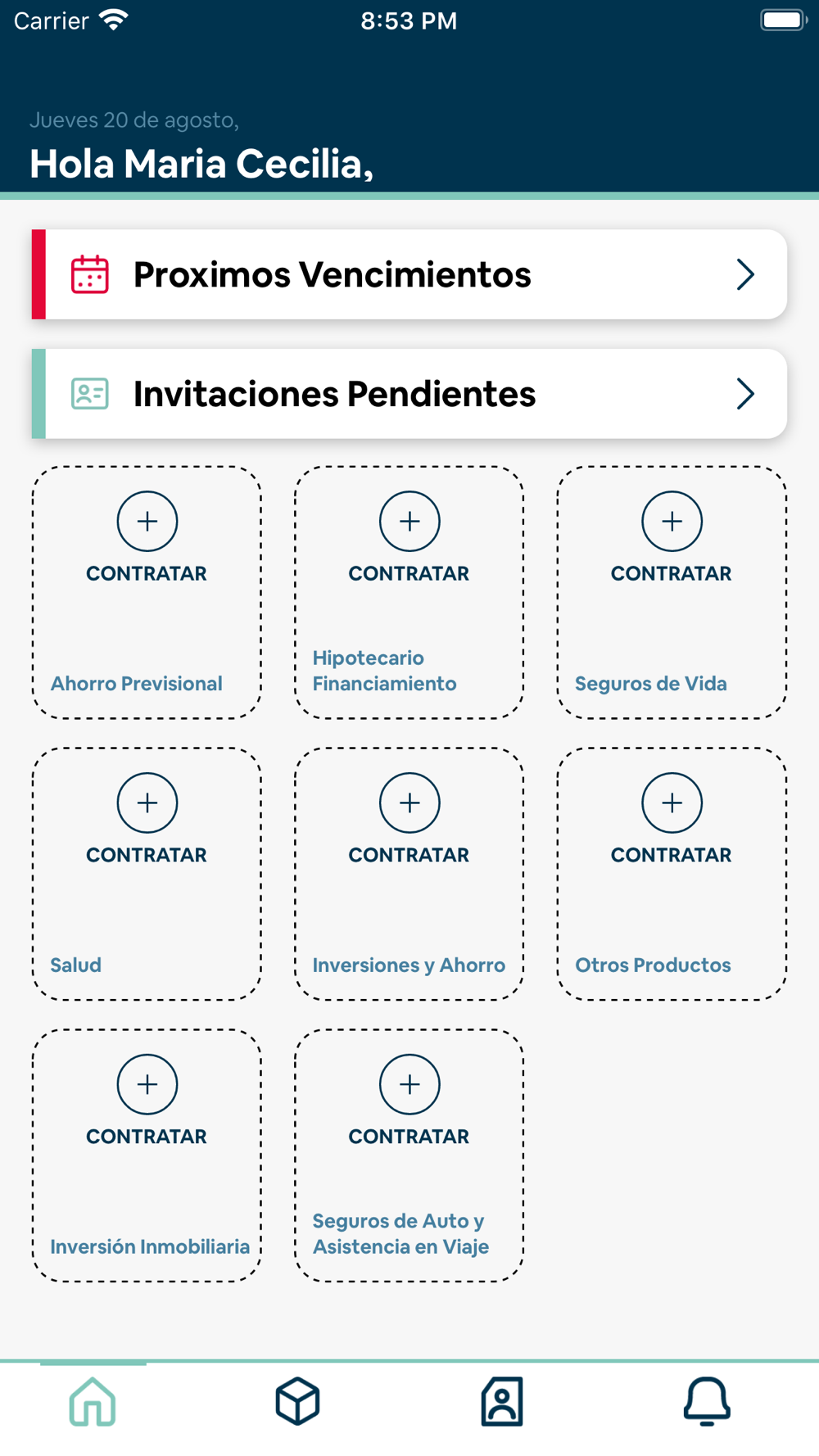The width and height of the screenshot is (819, 1456).
Task: Open the contacts profile tab
Action: coord(502,1401)
